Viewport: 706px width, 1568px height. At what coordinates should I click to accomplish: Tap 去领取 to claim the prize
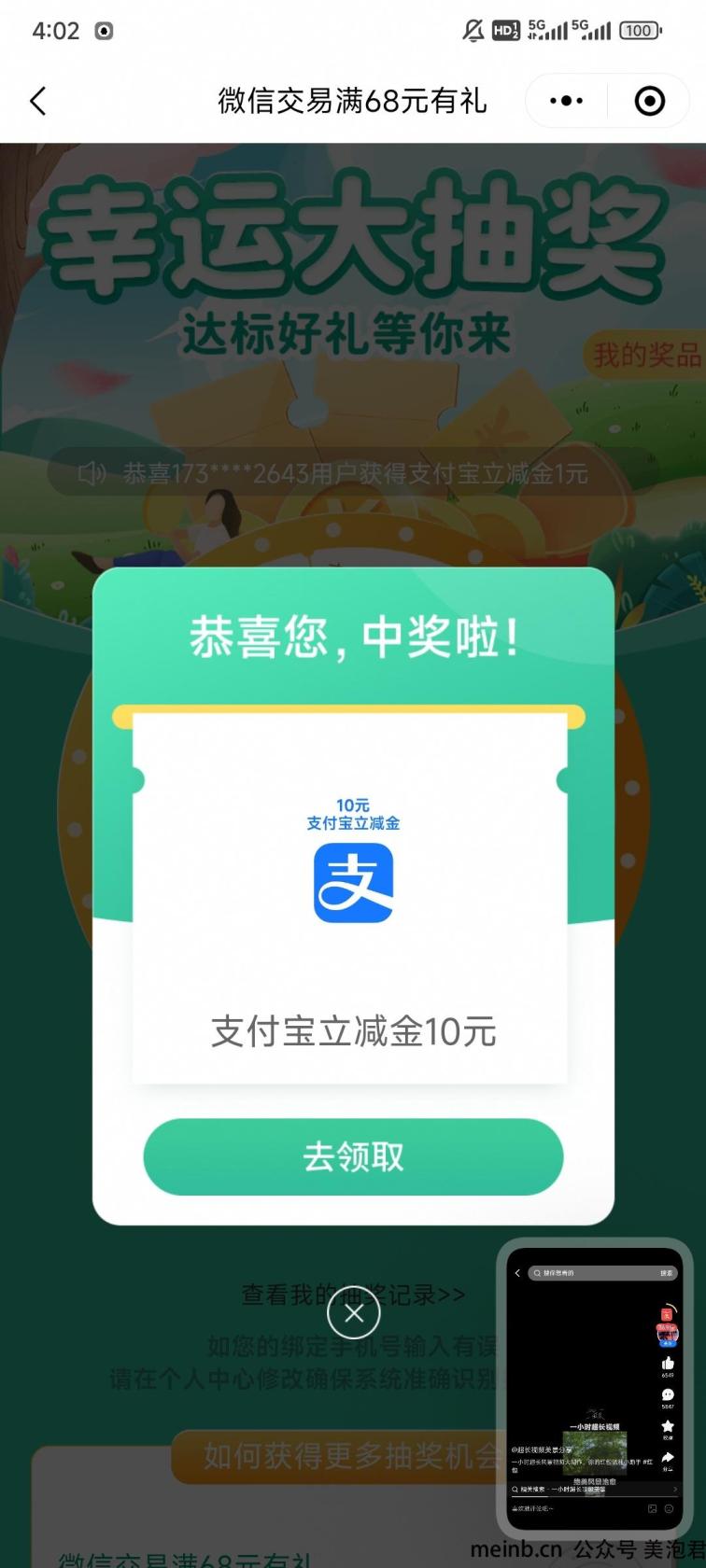[353, 1157]
